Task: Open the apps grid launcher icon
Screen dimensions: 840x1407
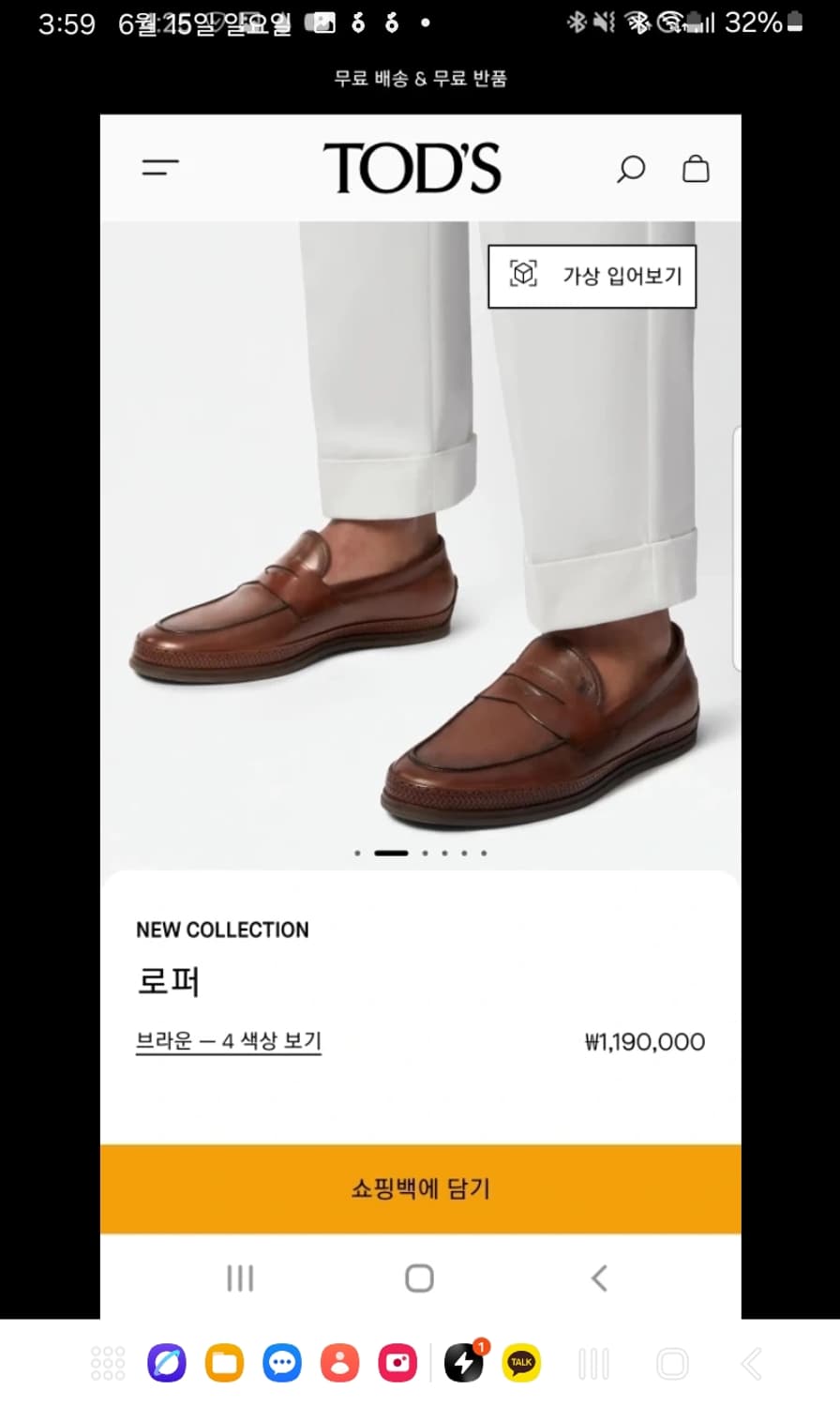Action: coord(108,1362)
